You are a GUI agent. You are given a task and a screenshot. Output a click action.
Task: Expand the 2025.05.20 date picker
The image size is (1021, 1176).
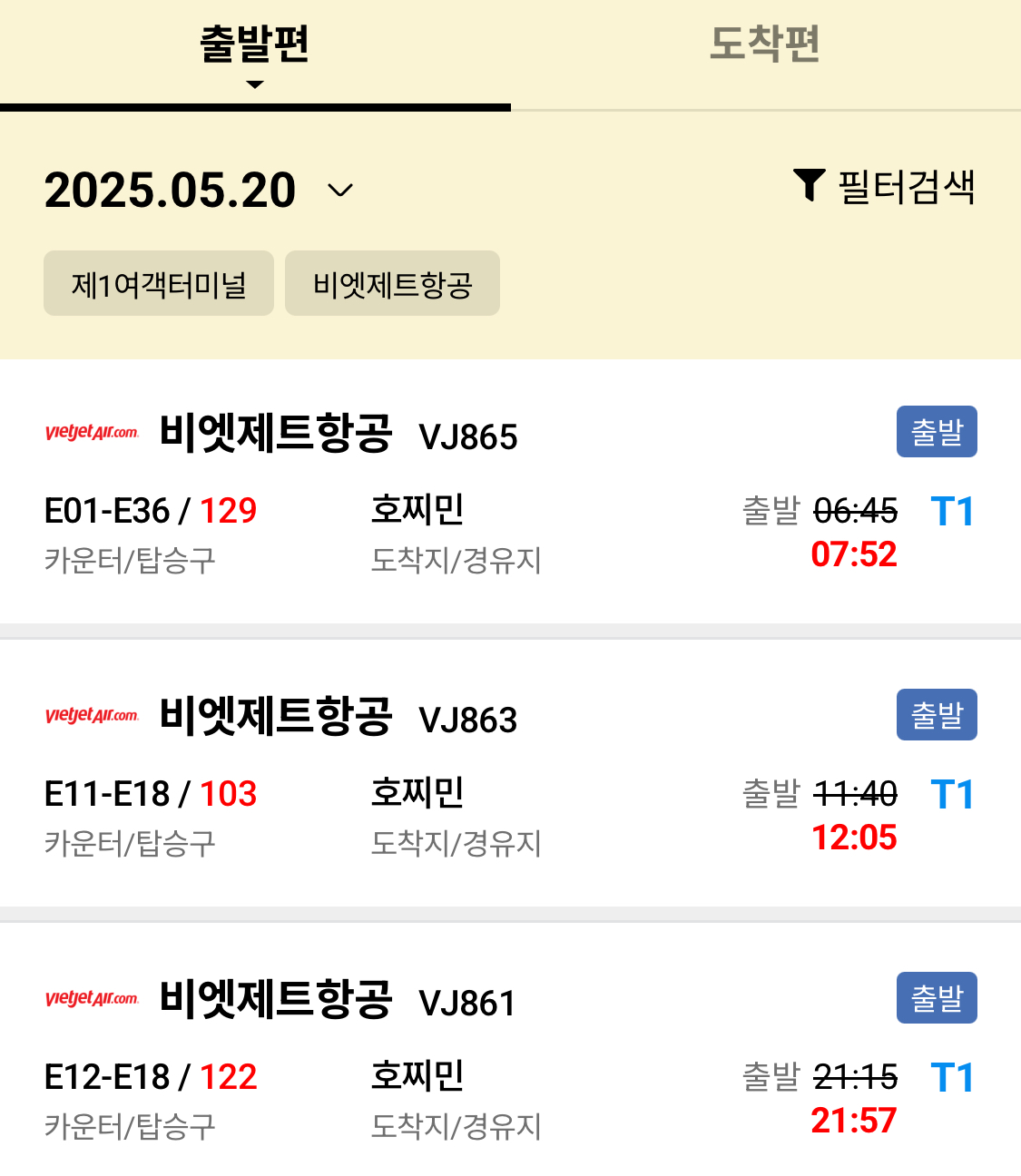(200, 191)
